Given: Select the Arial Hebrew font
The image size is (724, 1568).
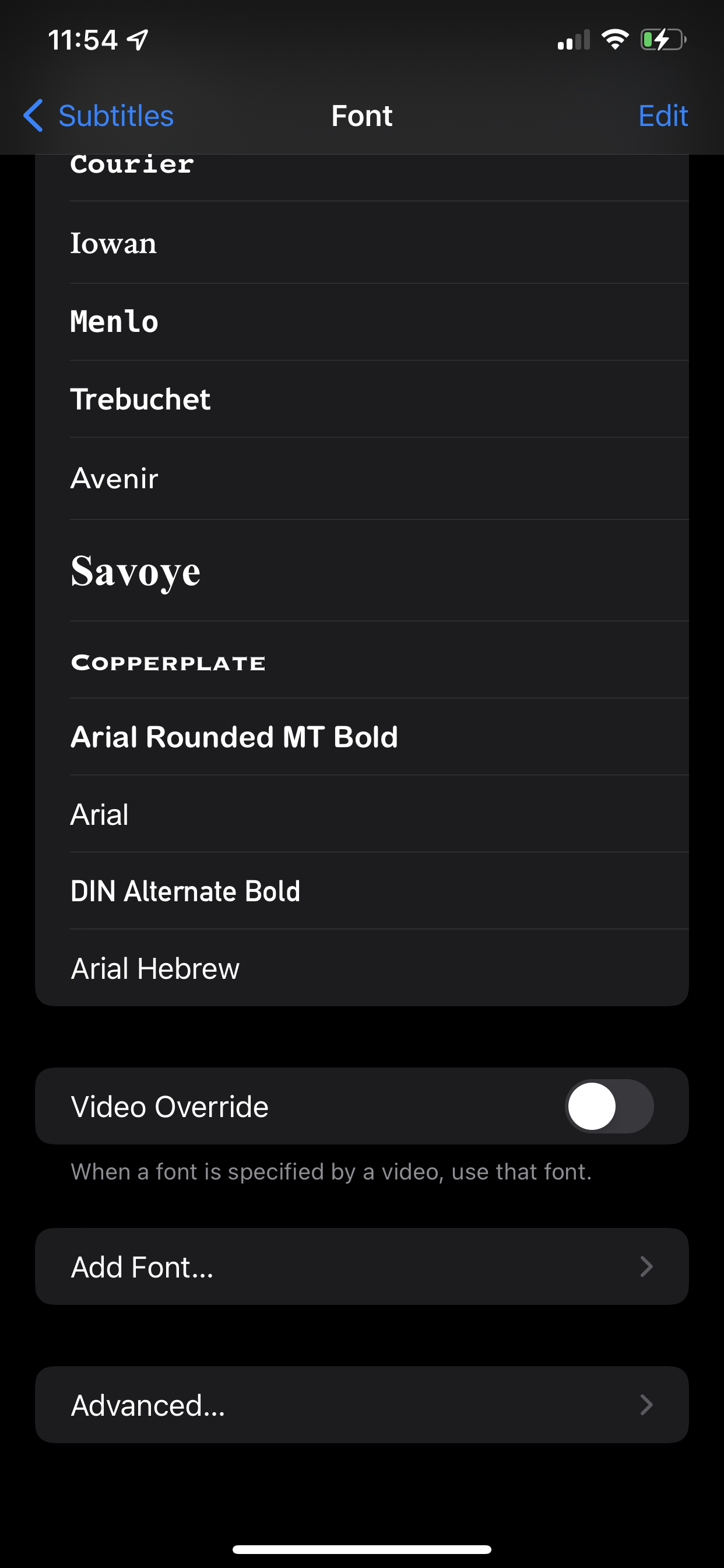Looking at the screenshot, I should coord(361,968).
